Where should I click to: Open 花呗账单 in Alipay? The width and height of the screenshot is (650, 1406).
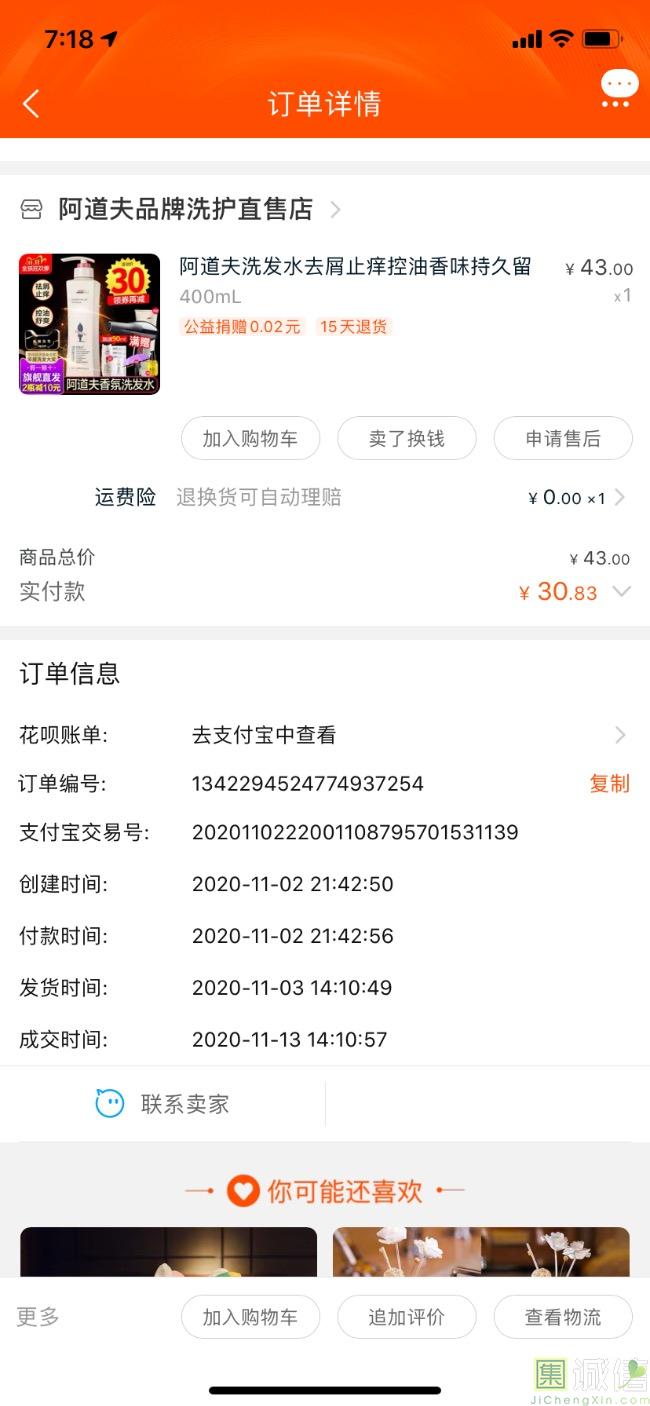[325, 735]
